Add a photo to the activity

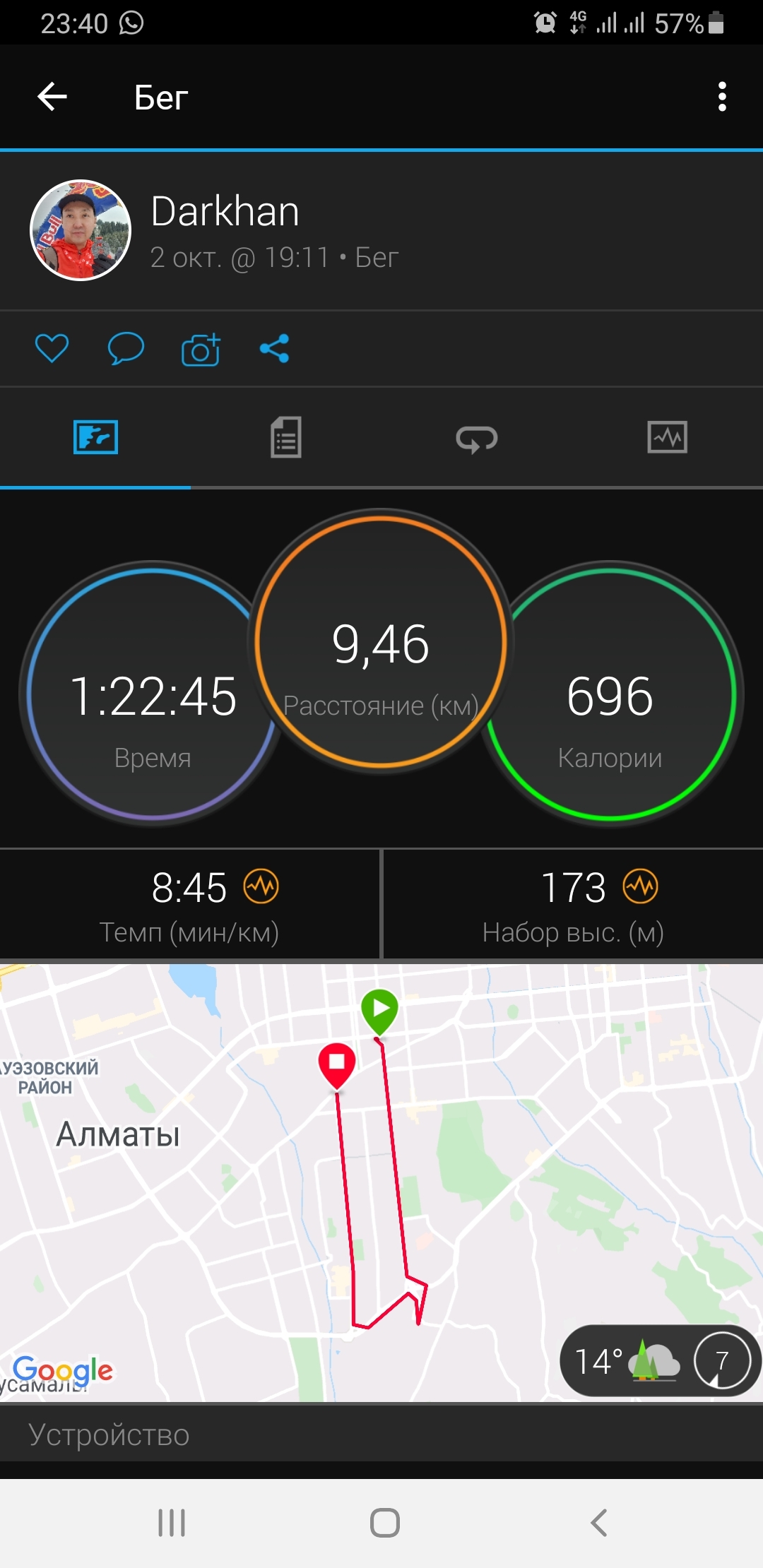201,349
